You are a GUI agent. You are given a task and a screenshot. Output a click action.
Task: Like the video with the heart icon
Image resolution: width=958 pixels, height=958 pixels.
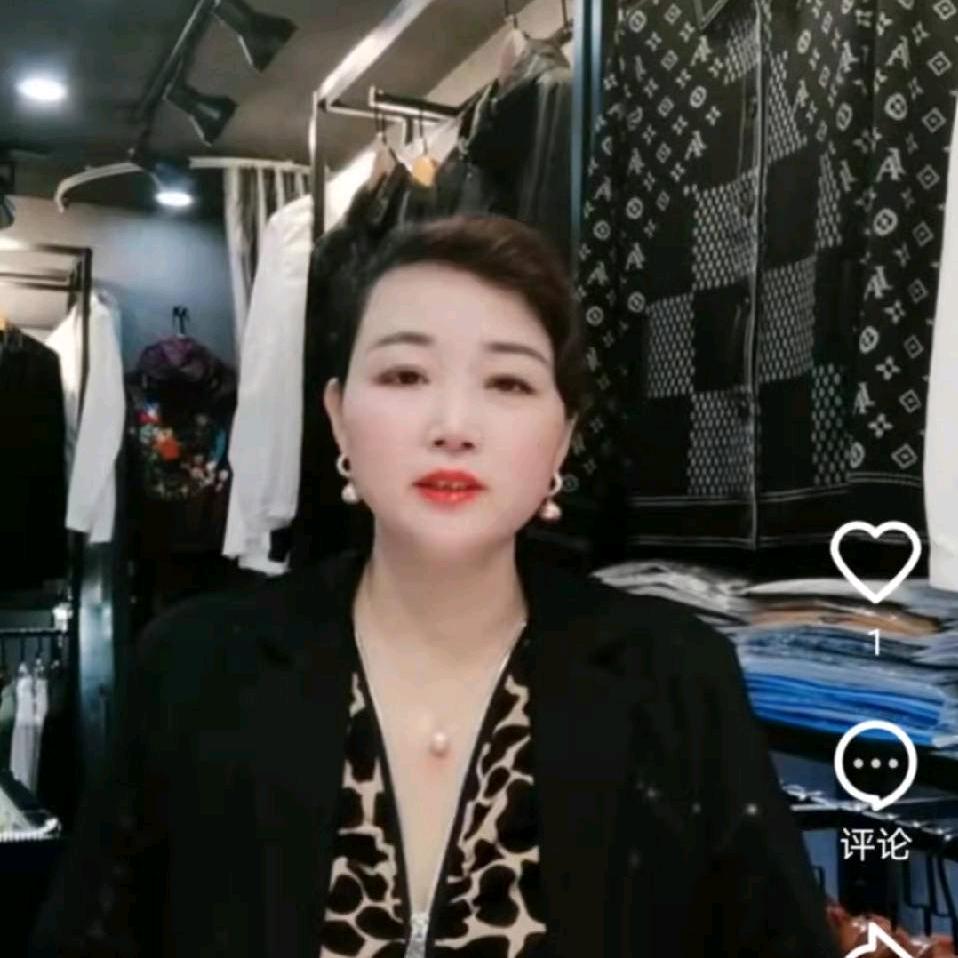875,561
